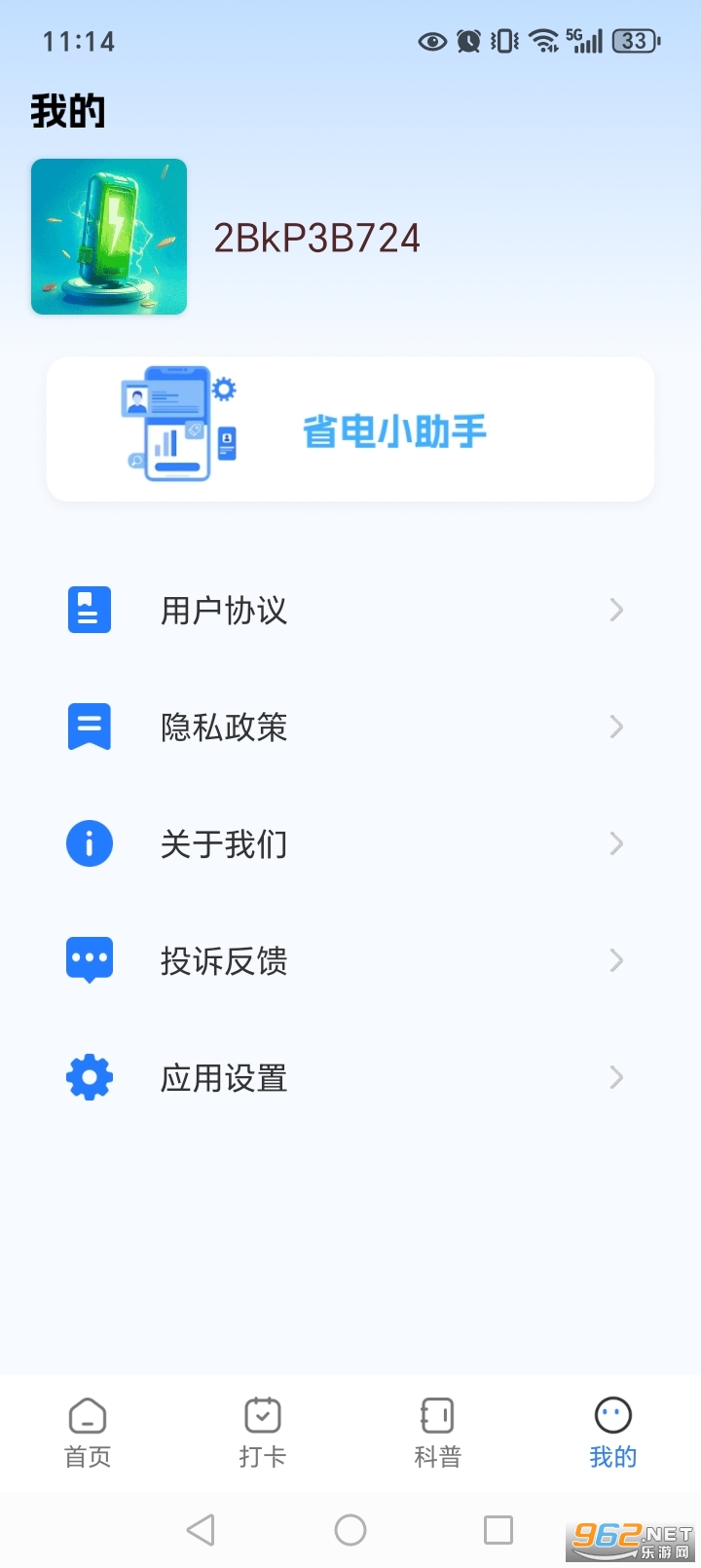The height and width of the screenshot is (1568, 701).
Task: Open the 隐私政策 arrow chevron
Action: click(616, 727)
